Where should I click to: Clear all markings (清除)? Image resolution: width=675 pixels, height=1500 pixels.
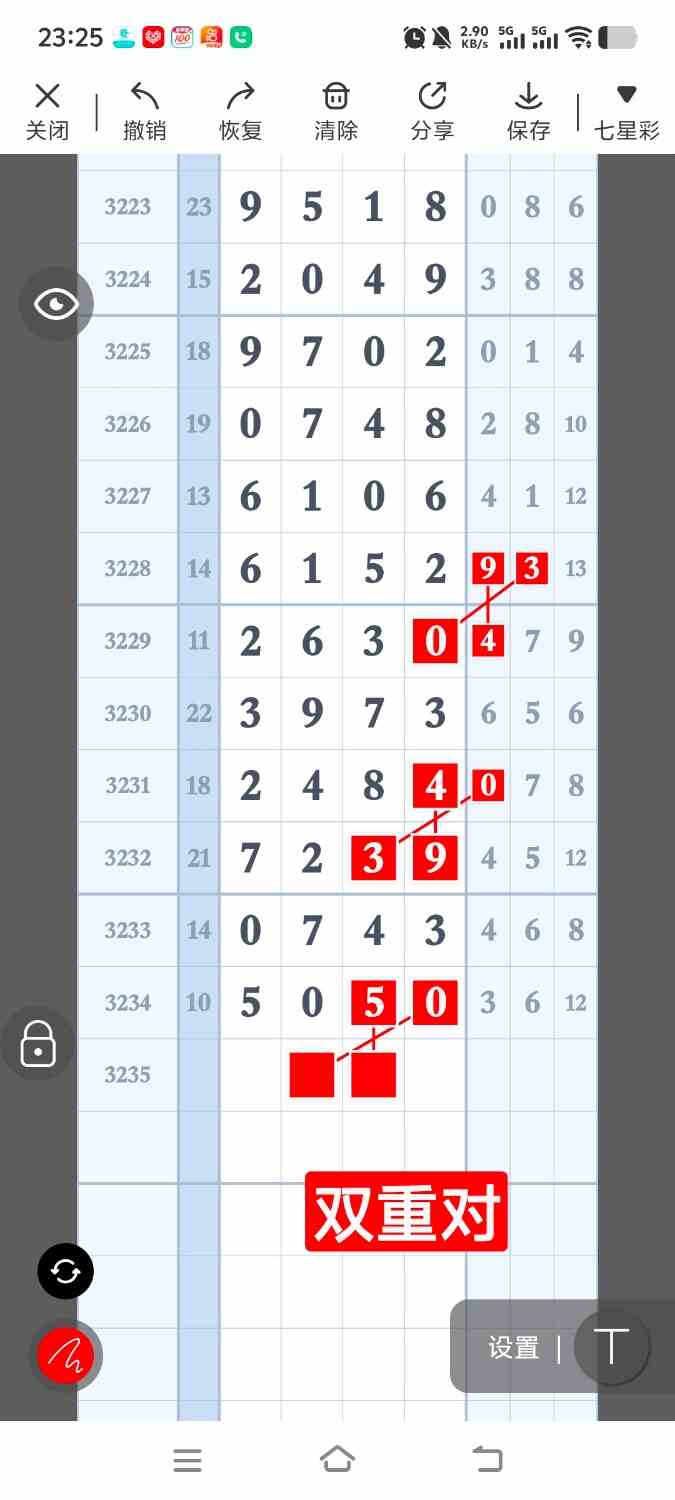(x=336, y=111)
